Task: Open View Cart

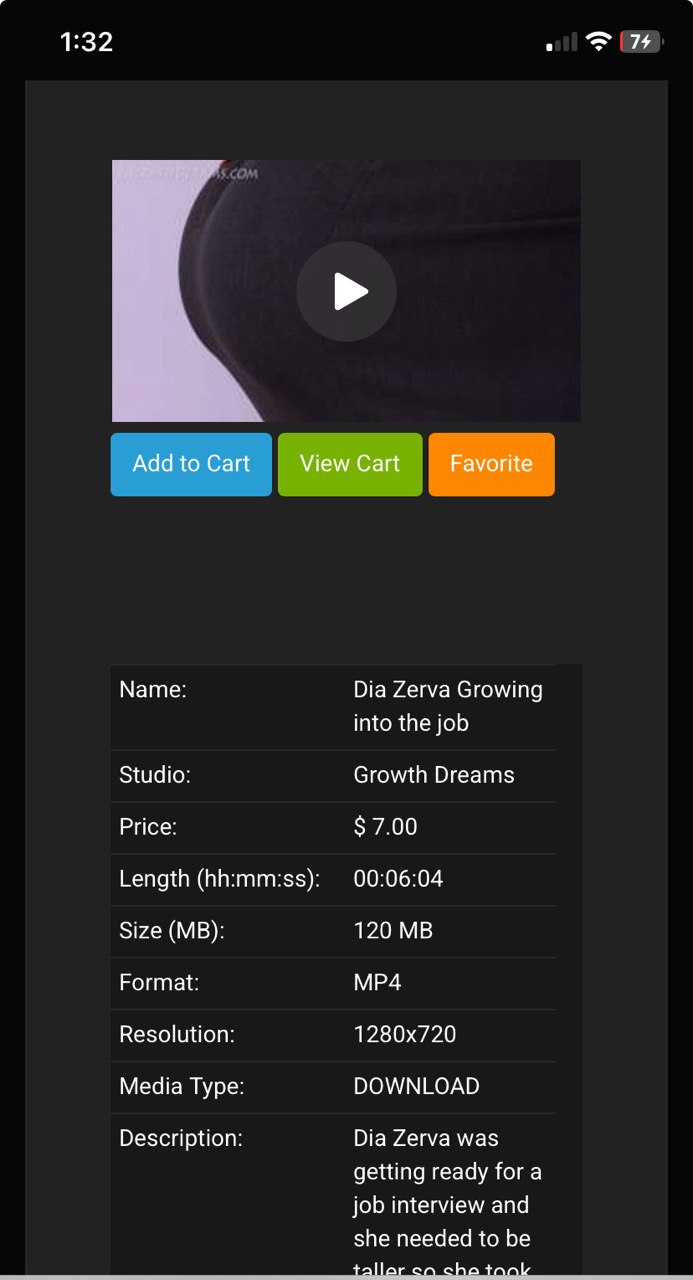Action: pos(350,464)
